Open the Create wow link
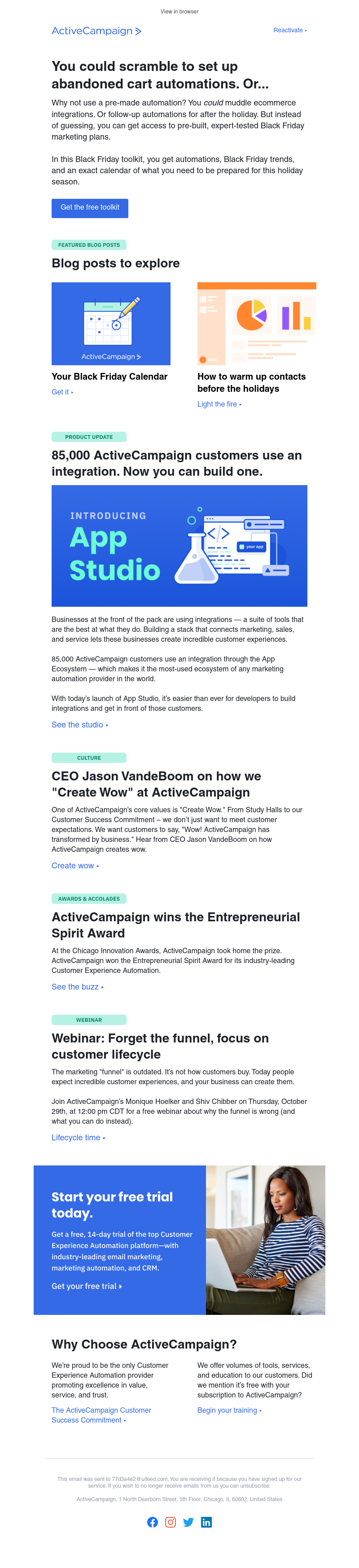Screen dimensions: 359x1568 74,866
